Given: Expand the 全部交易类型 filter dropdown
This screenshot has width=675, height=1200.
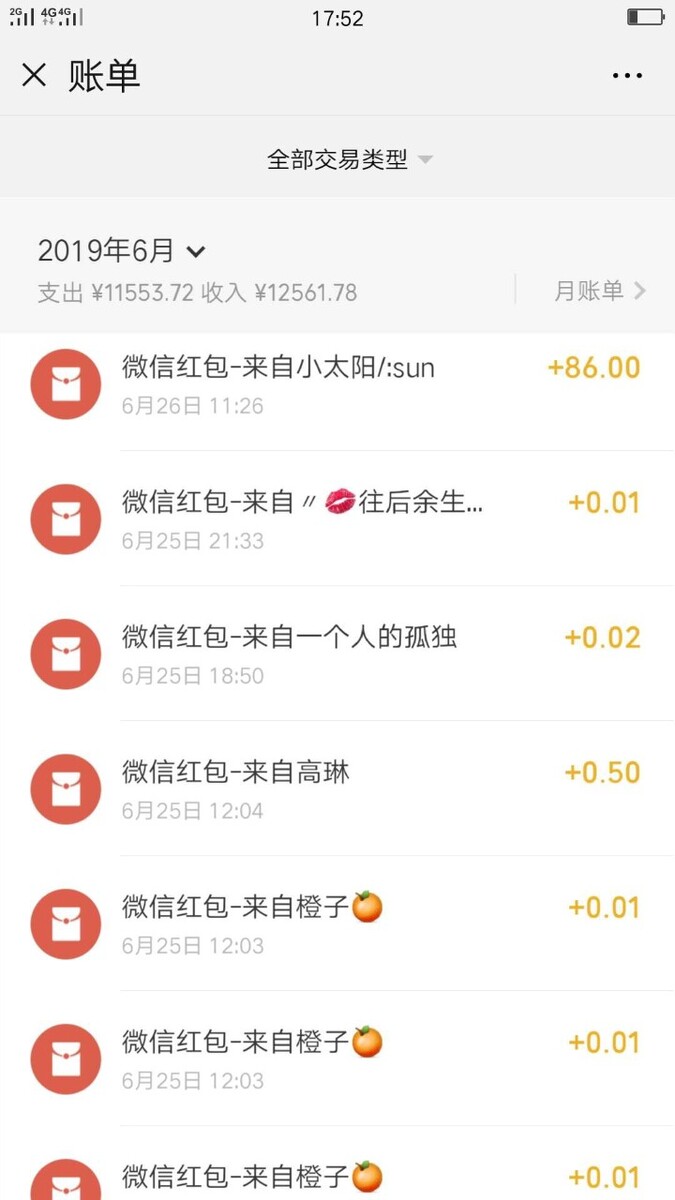Looking at the screenshot, I should point(349,159).
